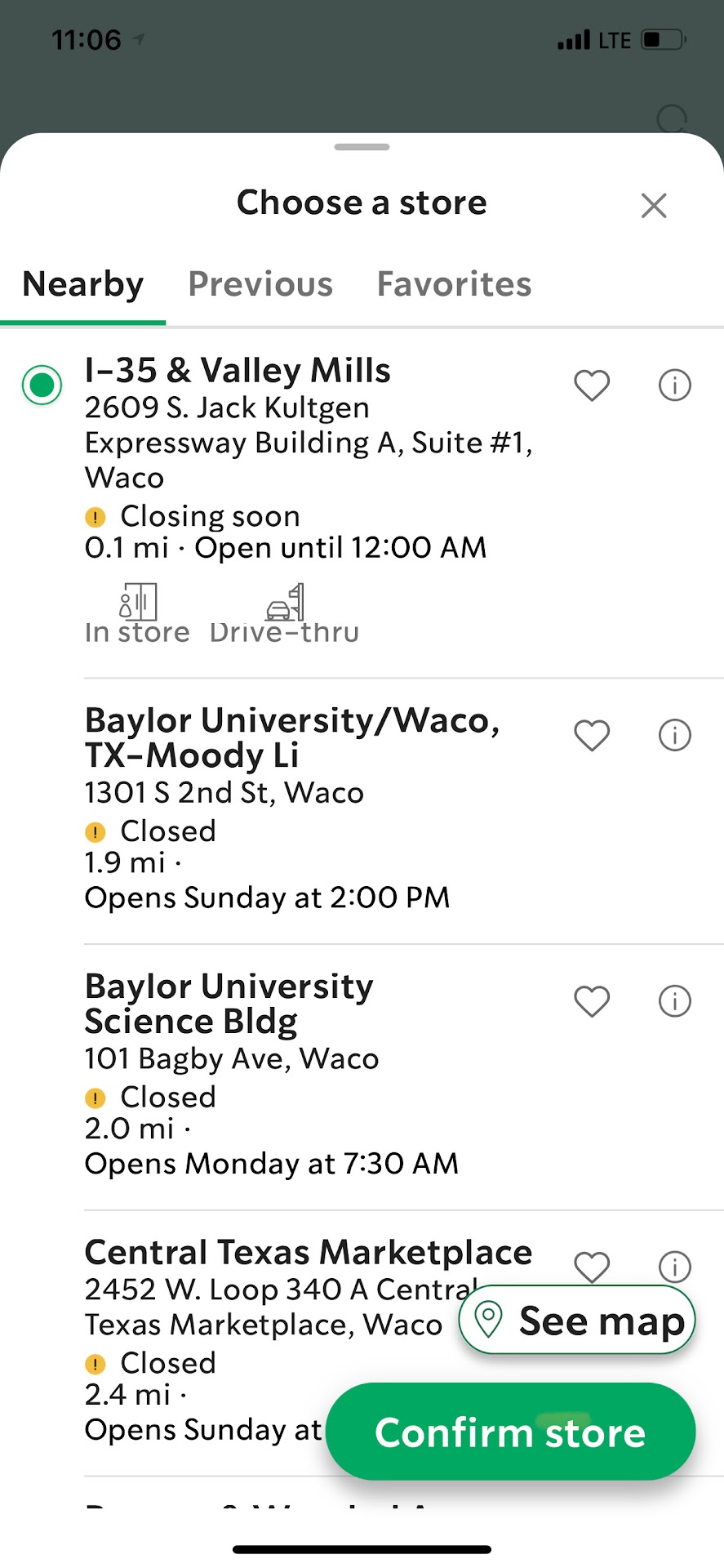This screenshot has height=1568, width=724.
Task: Heart the Central Texas Marketplace store
Action: [592, 1266]
